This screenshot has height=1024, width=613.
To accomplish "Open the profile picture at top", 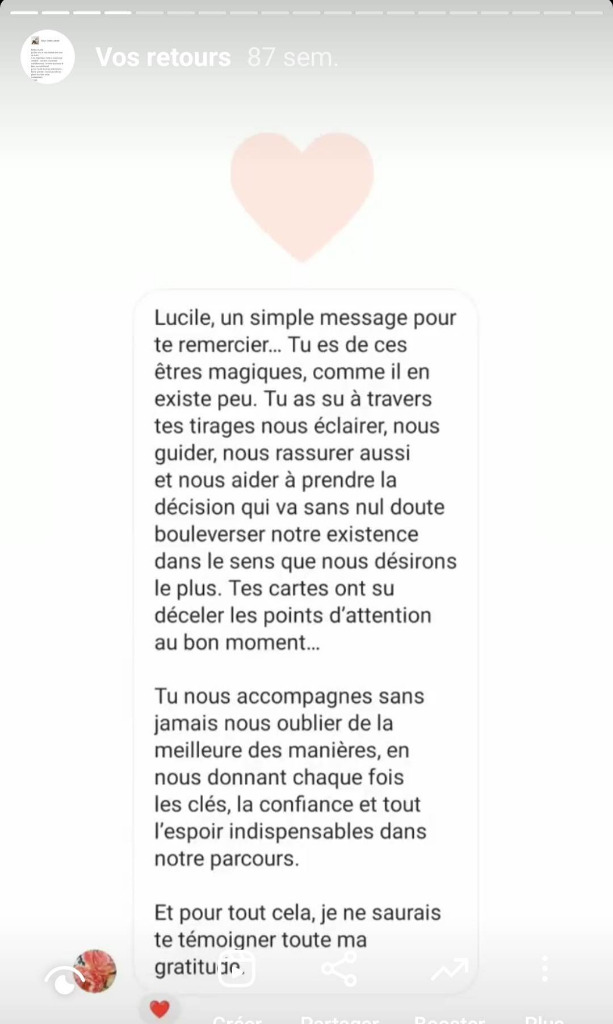I will (47, 57).
